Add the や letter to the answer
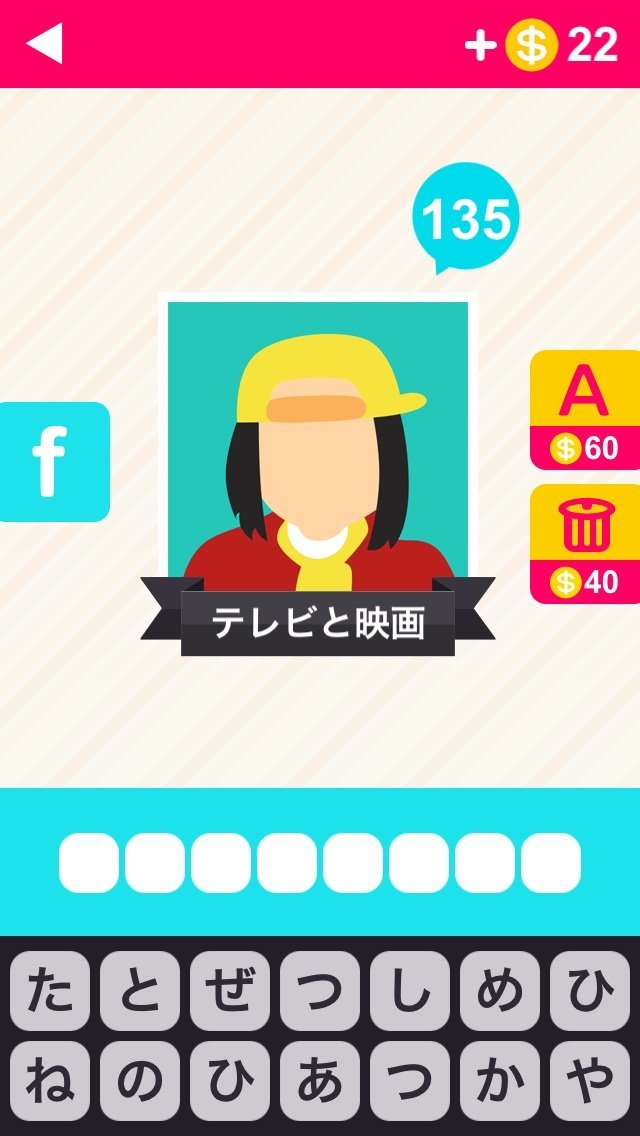Viewport: 640px width, 1136px height. click(x=590, y=1081)
